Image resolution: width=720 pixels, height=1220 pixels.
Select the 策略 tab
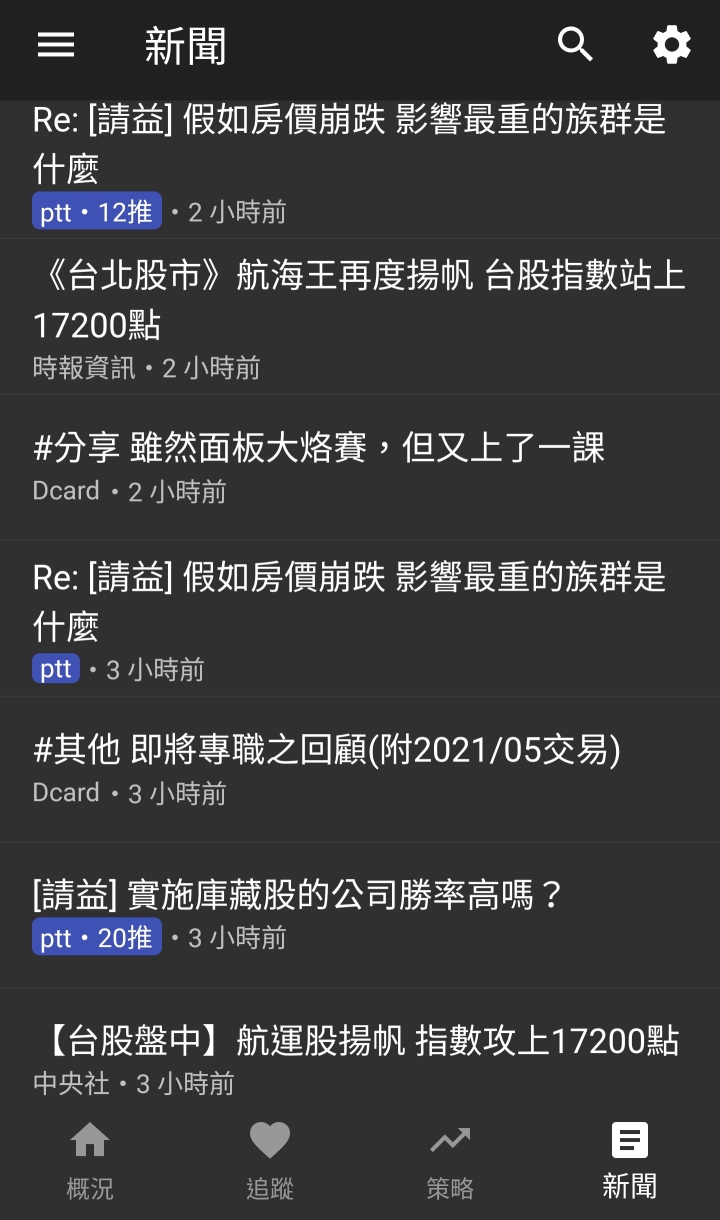click(x=450, y=1160)
